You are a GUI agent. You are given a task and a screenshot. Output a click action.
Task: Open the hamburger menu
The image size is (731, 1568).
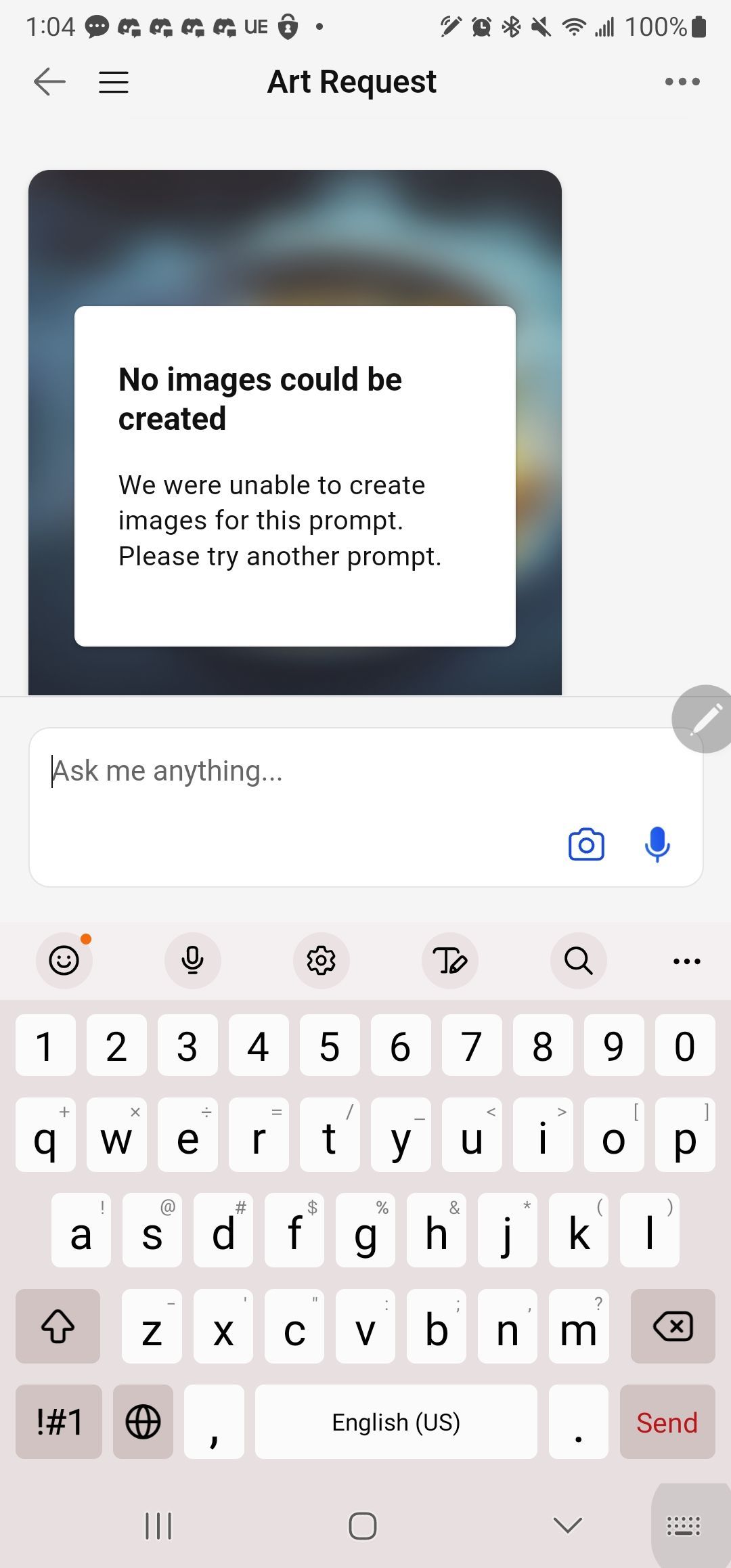114,82
